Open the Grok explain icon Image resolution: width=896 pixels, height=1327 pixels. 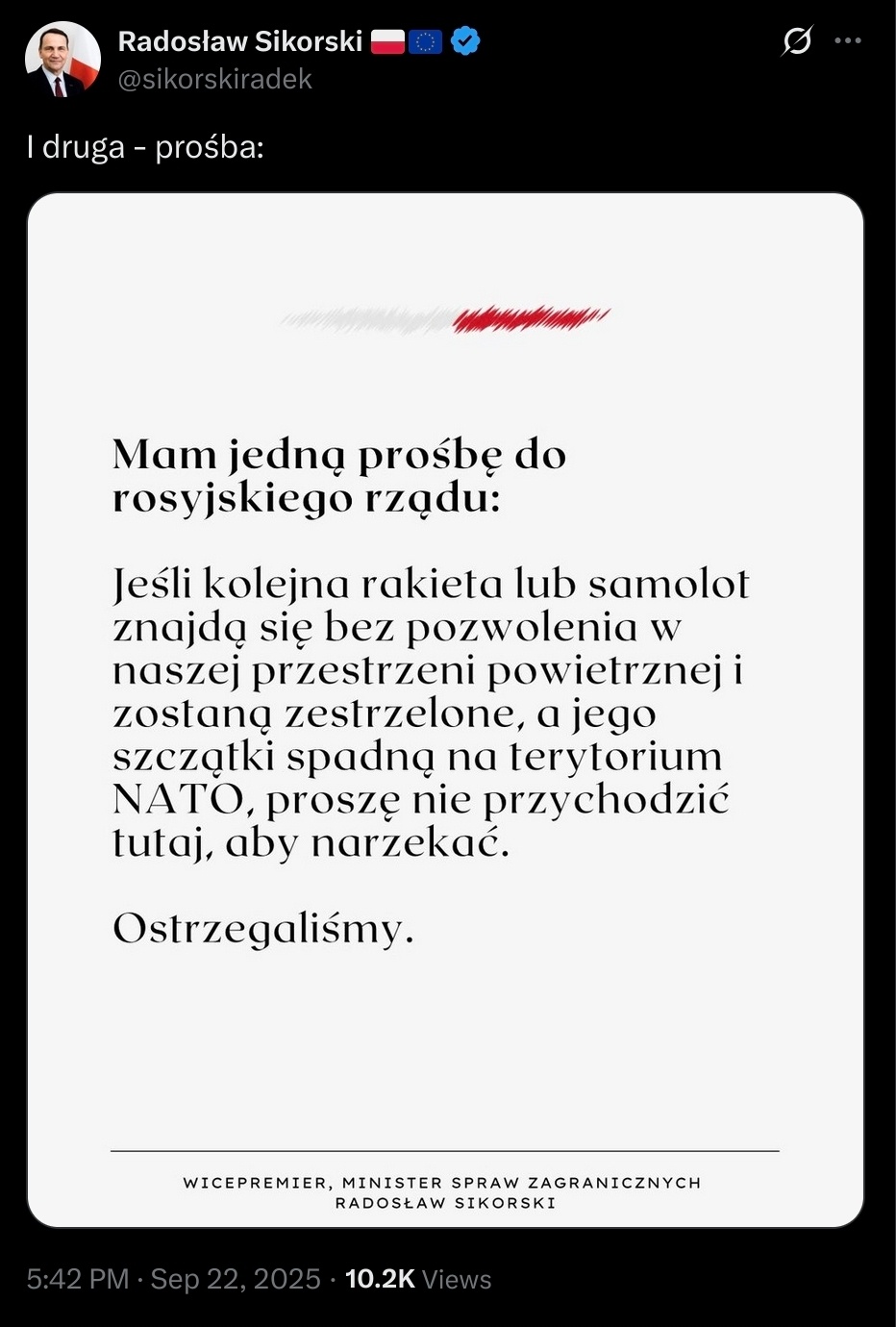pyautogui.click(x=796, y=41)
